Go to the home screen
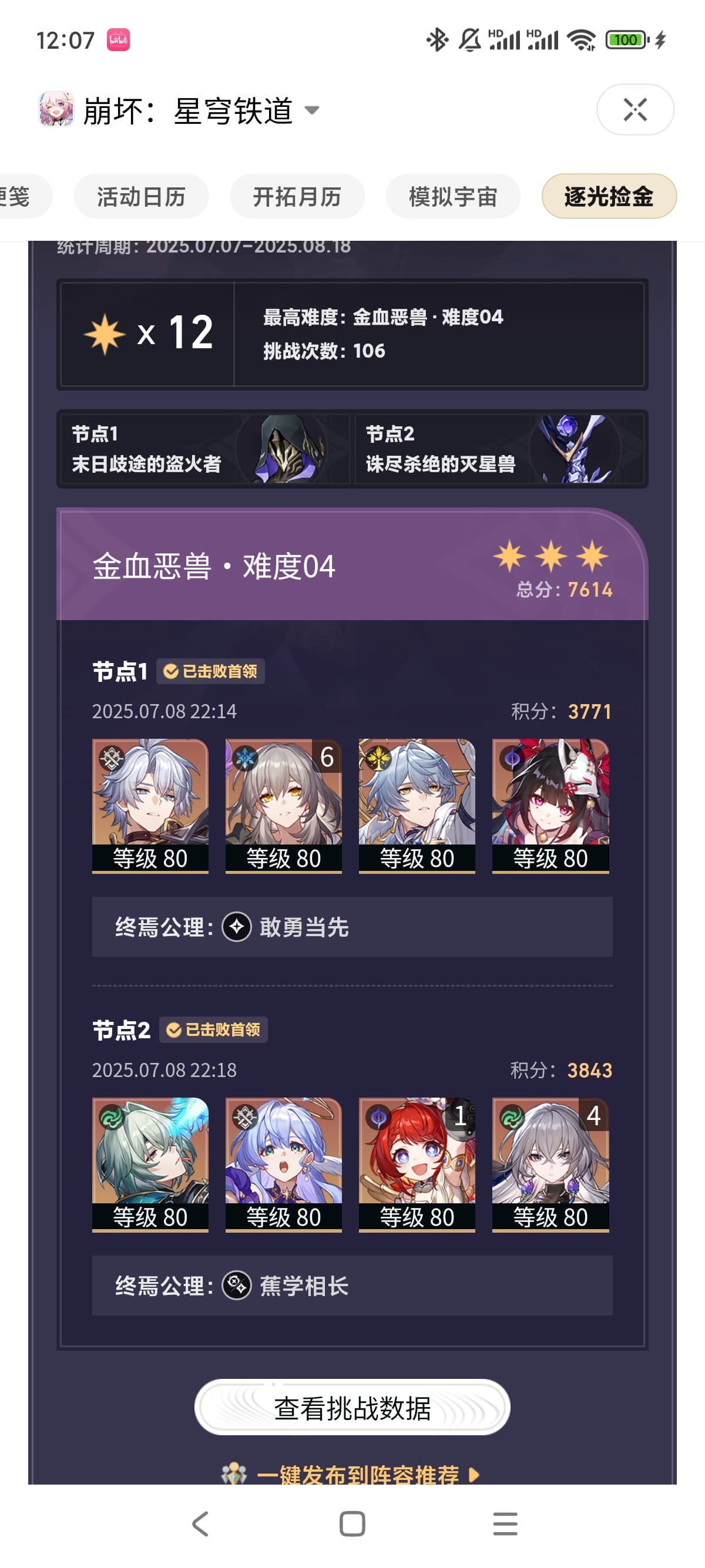705x1568 pixels. pos(352,1523)
